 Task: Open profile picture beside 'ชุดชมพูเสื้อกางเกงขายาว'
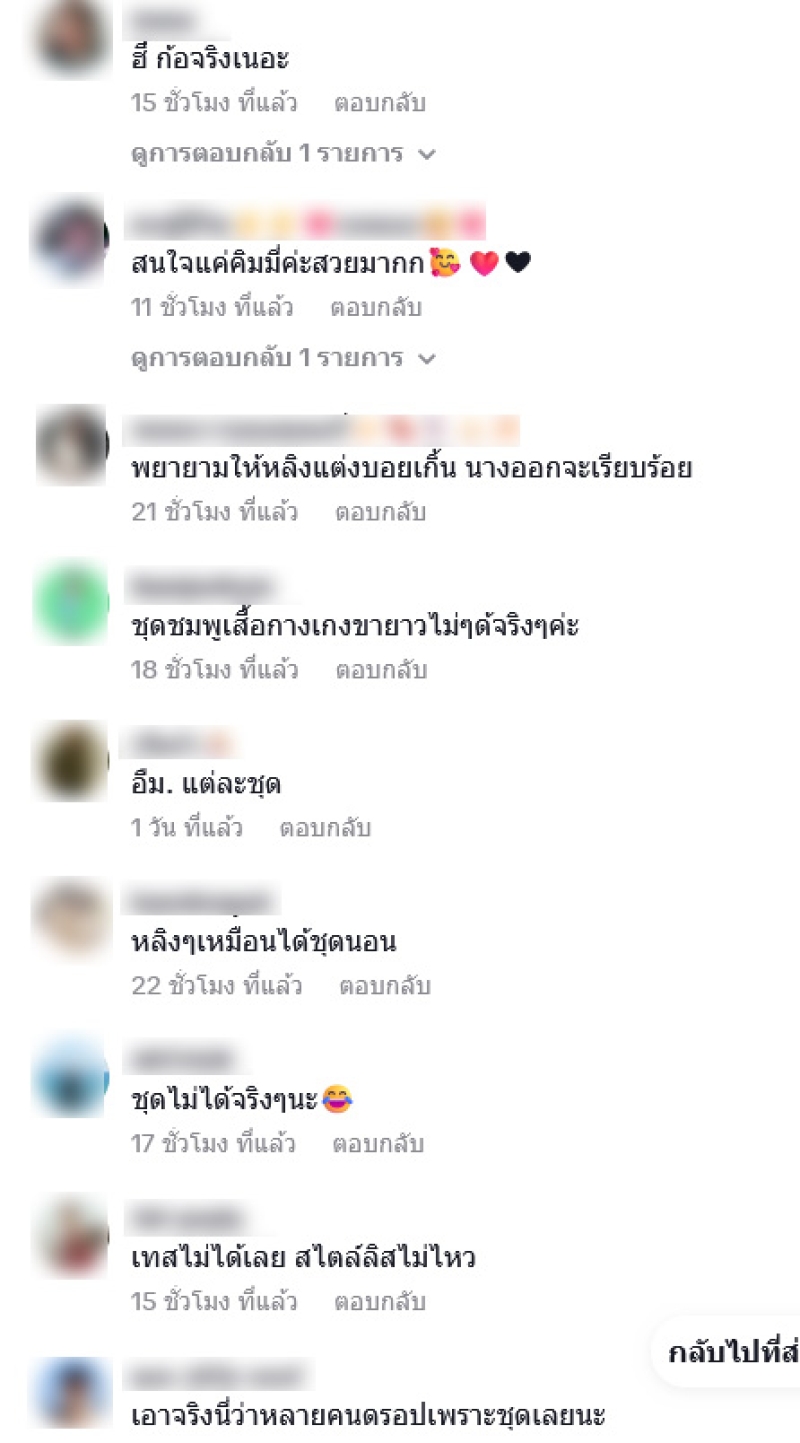click(70, 604)
